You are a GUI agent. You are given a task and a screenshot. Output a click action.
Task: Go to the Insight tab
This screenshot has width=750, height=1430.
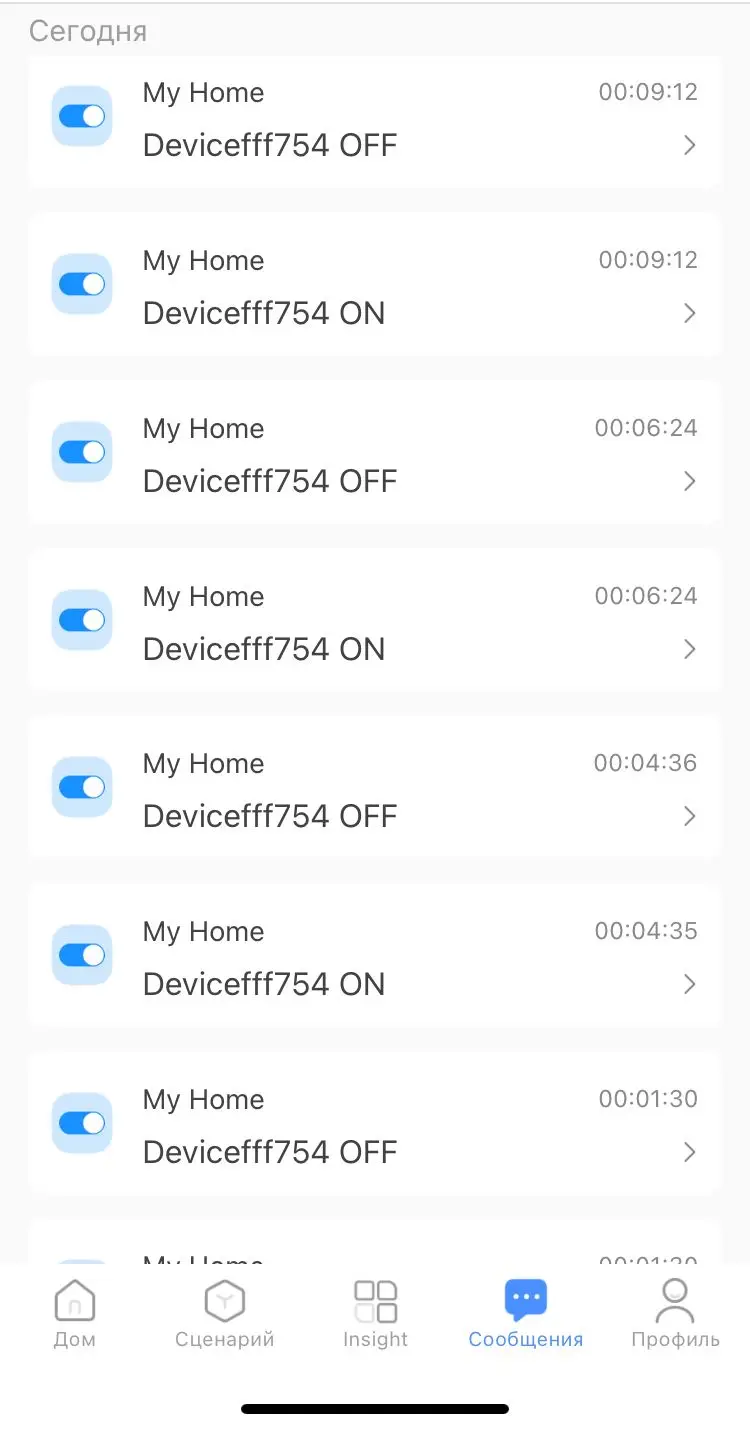point(375,1314)
